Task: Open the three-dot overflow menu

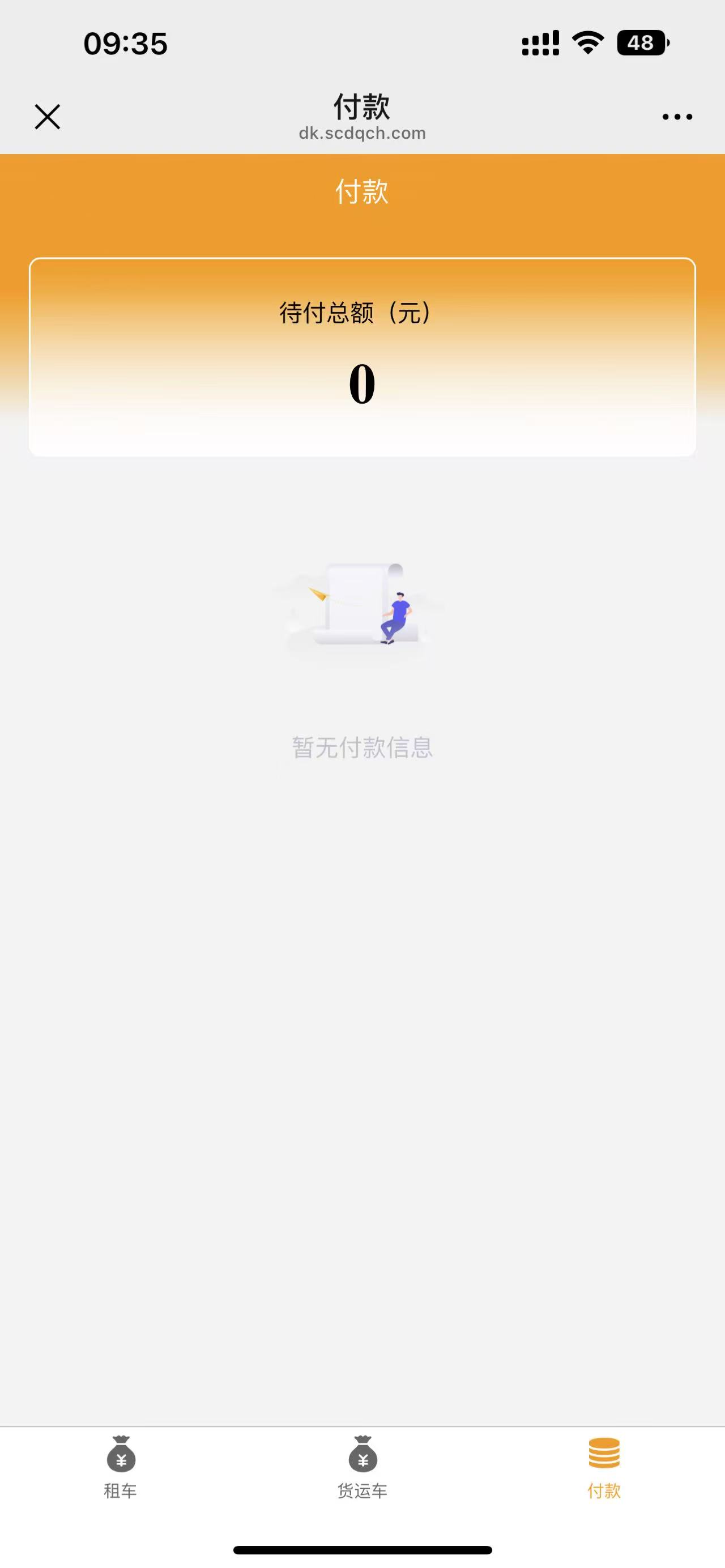Action: pyautogui.click(x=677, y=117)
